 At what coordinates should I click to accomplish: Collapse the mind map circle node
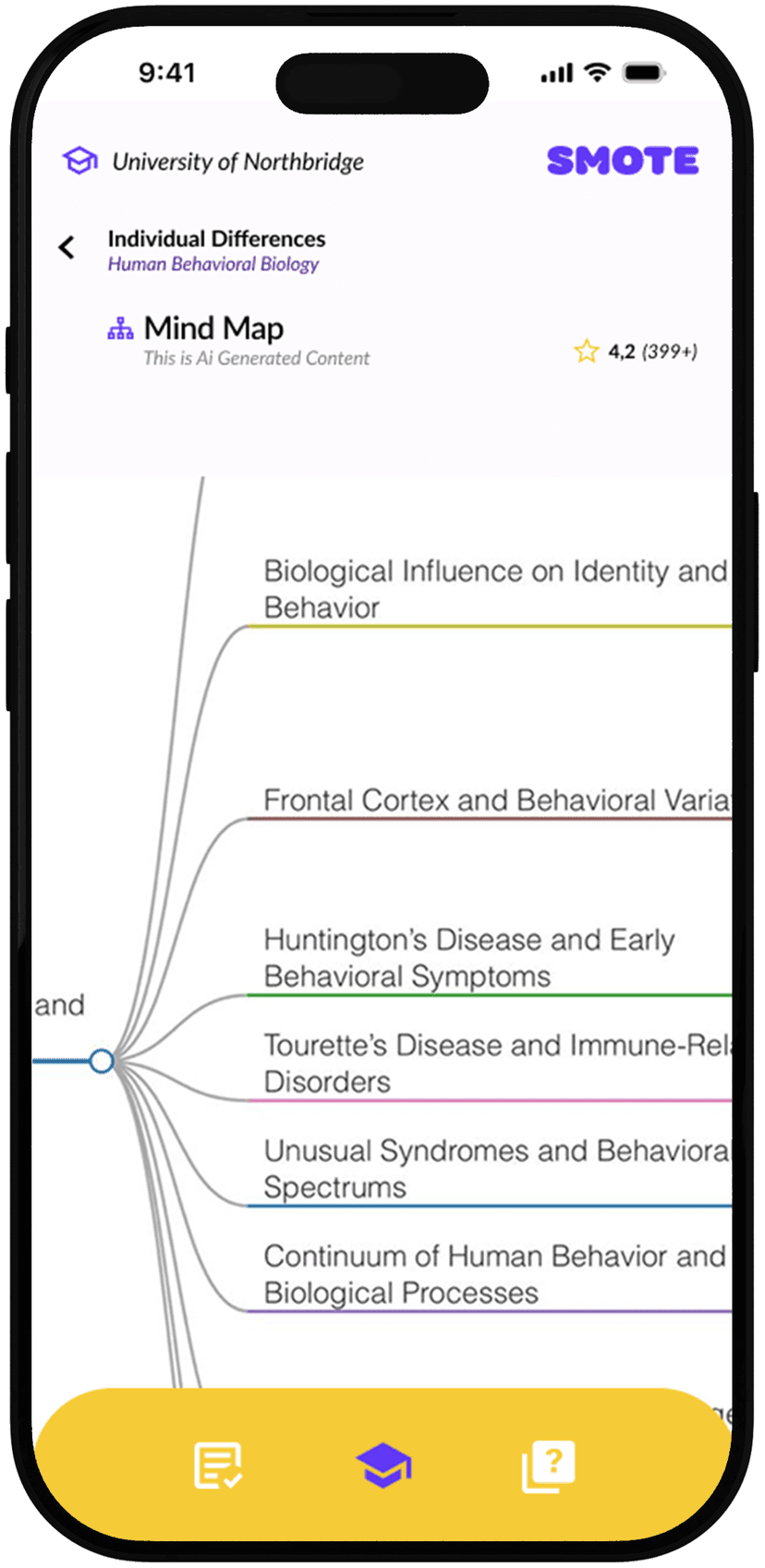[x=102, y=1061]
